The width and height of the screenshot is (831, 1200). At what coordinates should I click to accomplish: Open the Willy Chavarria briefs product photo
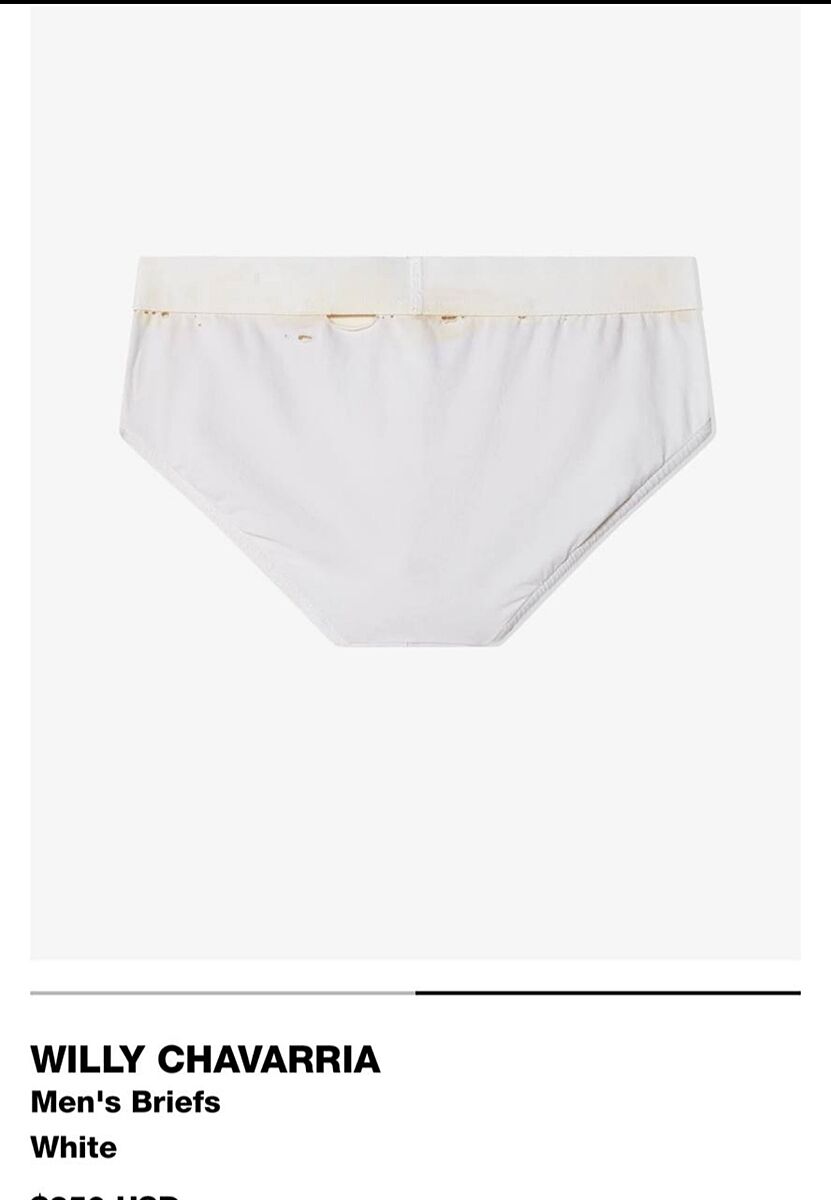click(x=415, y=450)
